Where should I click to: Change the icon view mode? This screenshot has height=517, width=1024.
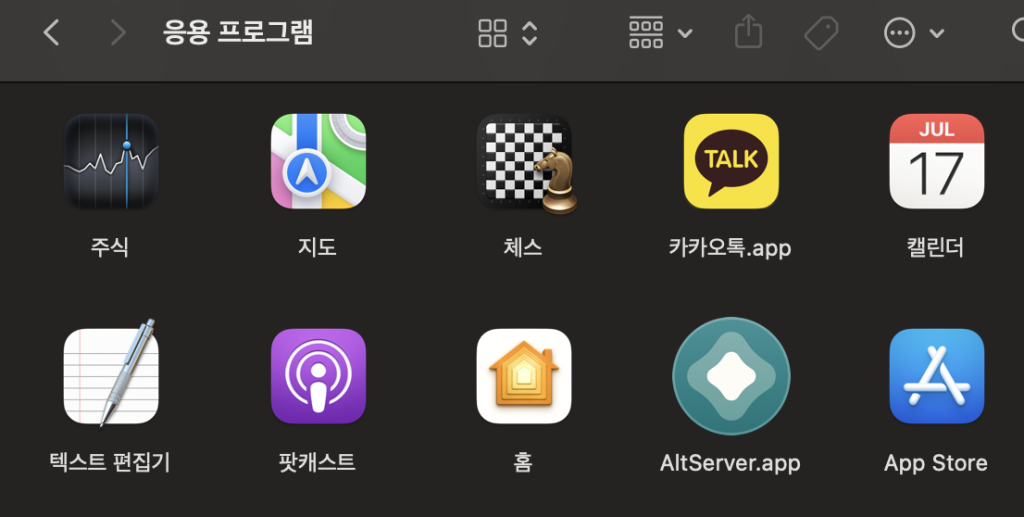point(508,33)
